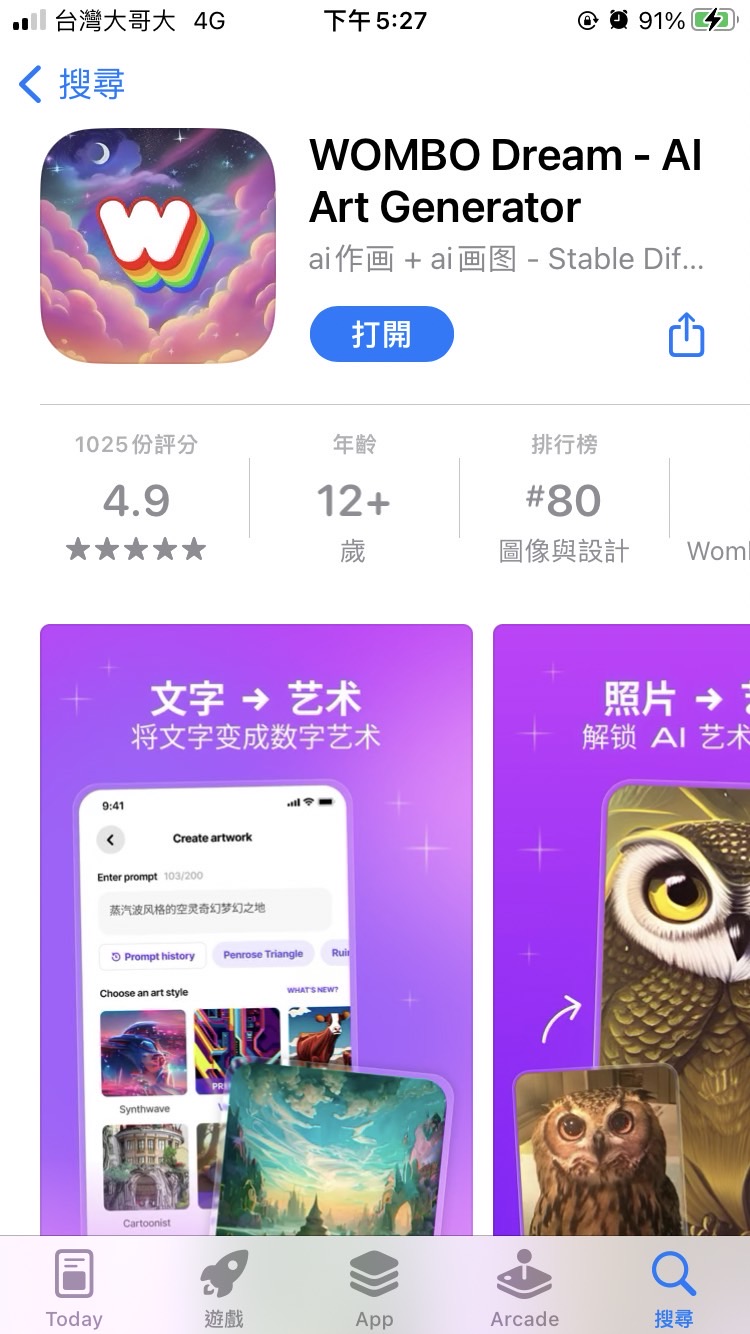This screenshot has height=1334, width=750.
Task: Switch to the 遊戲 tab
Action: tap(224, 1288)
